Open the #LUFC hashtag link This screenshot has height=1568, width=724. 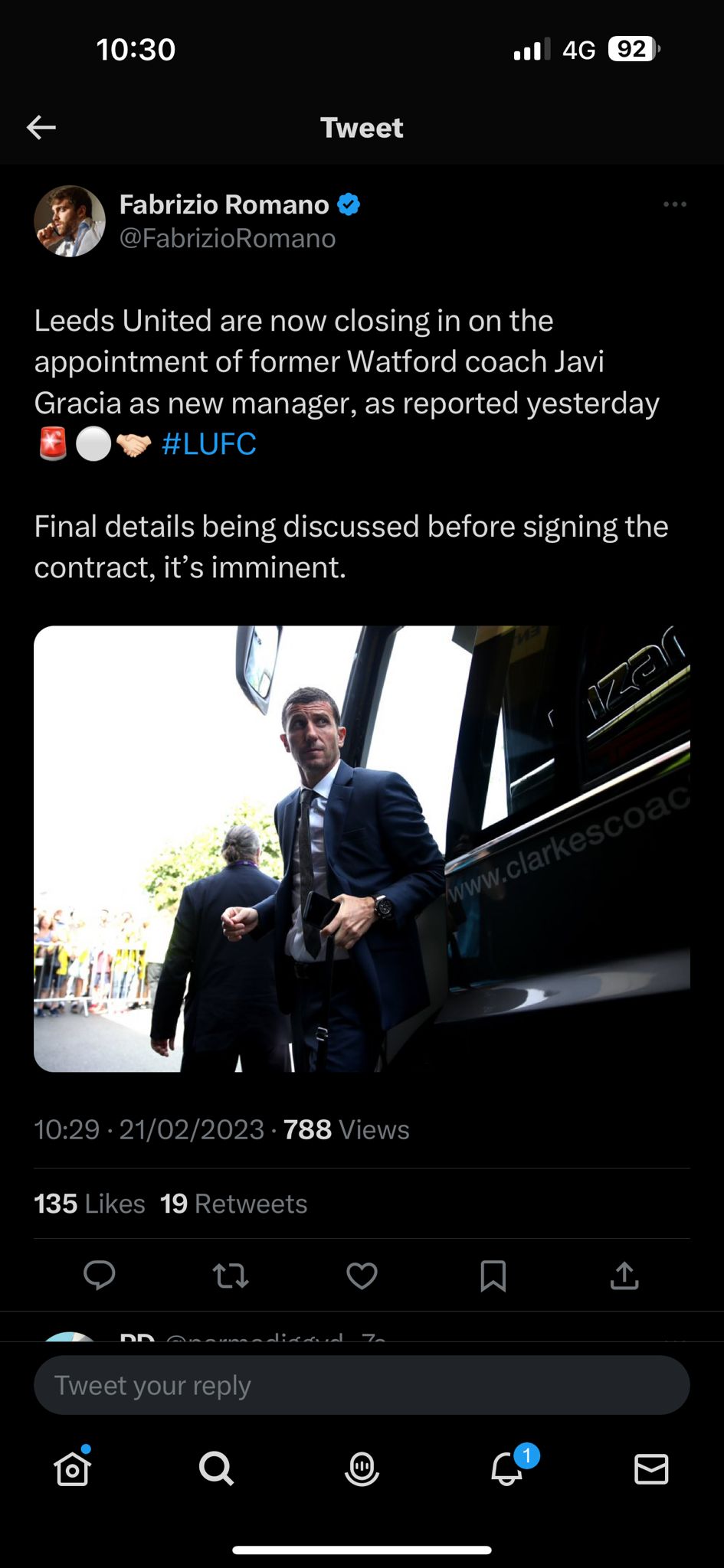[208, 444]
